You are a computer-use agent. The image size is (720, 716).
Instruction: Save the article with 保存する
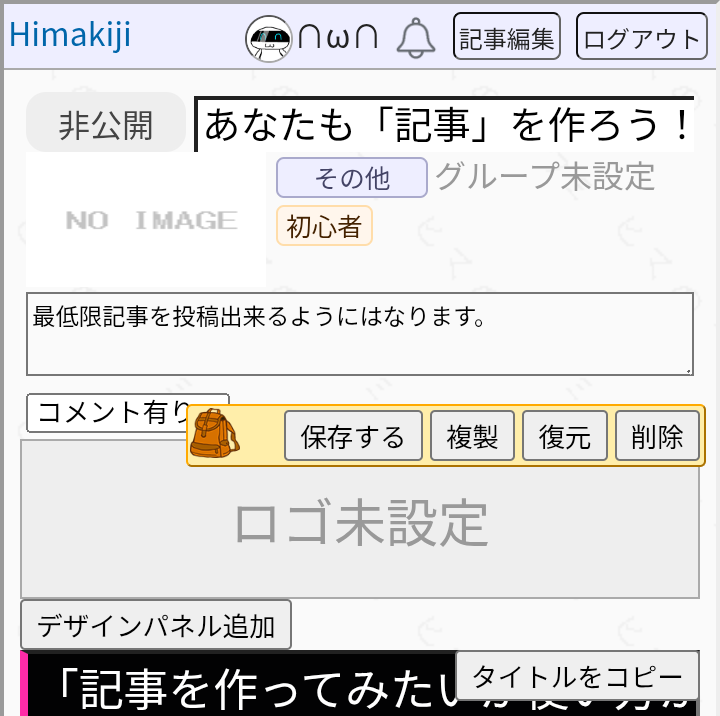click(352, 437)
